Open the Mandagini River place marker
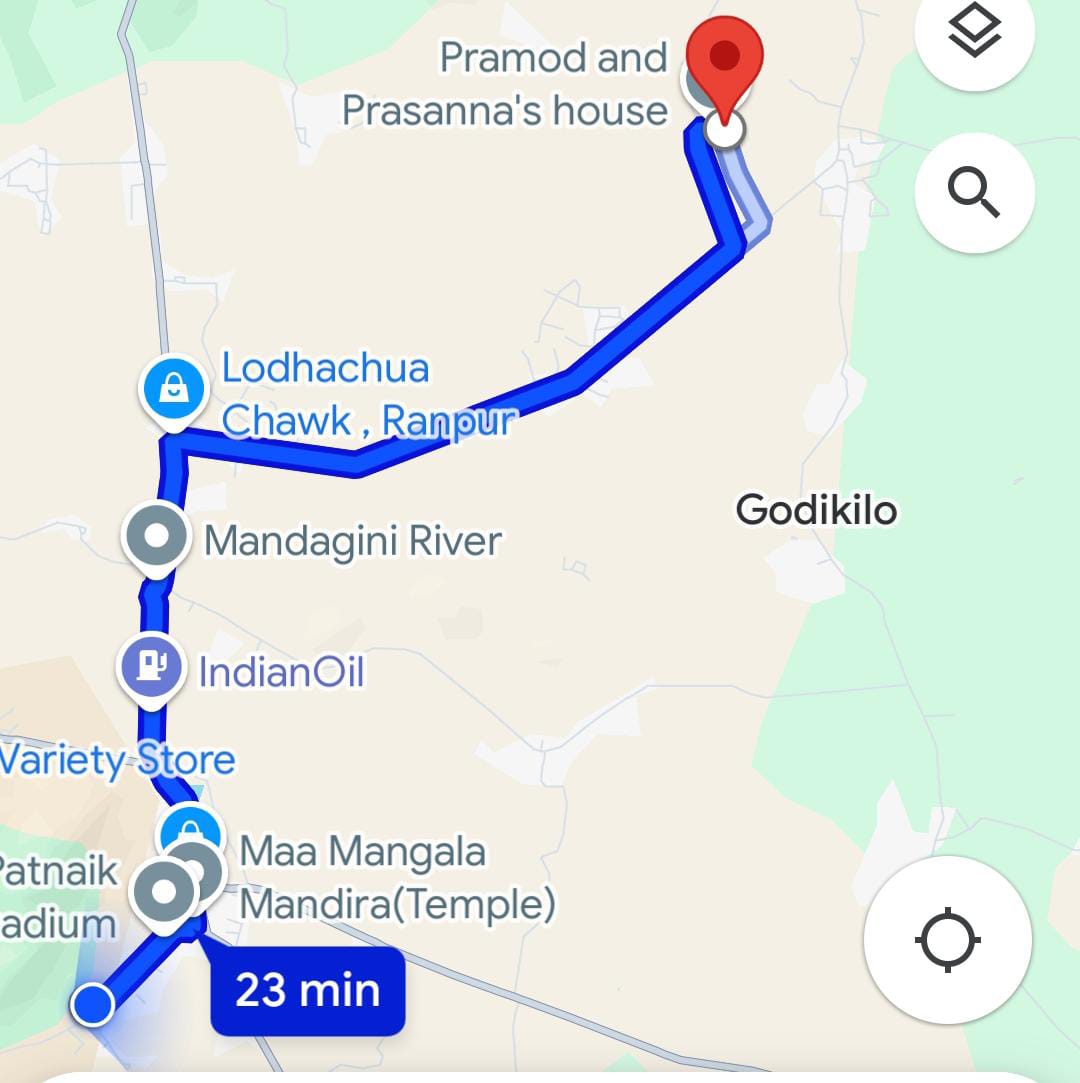 coord(156,537)
